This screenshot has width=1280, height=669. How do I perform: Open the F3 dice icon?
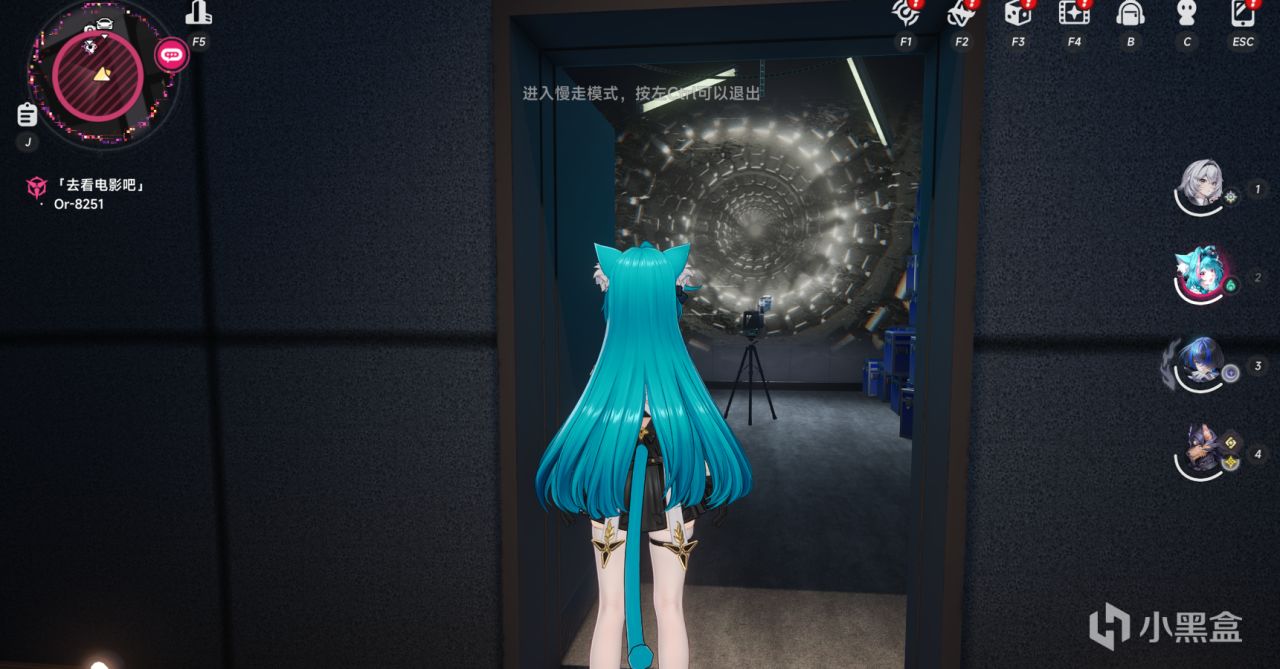click(x=1017, y=13)
